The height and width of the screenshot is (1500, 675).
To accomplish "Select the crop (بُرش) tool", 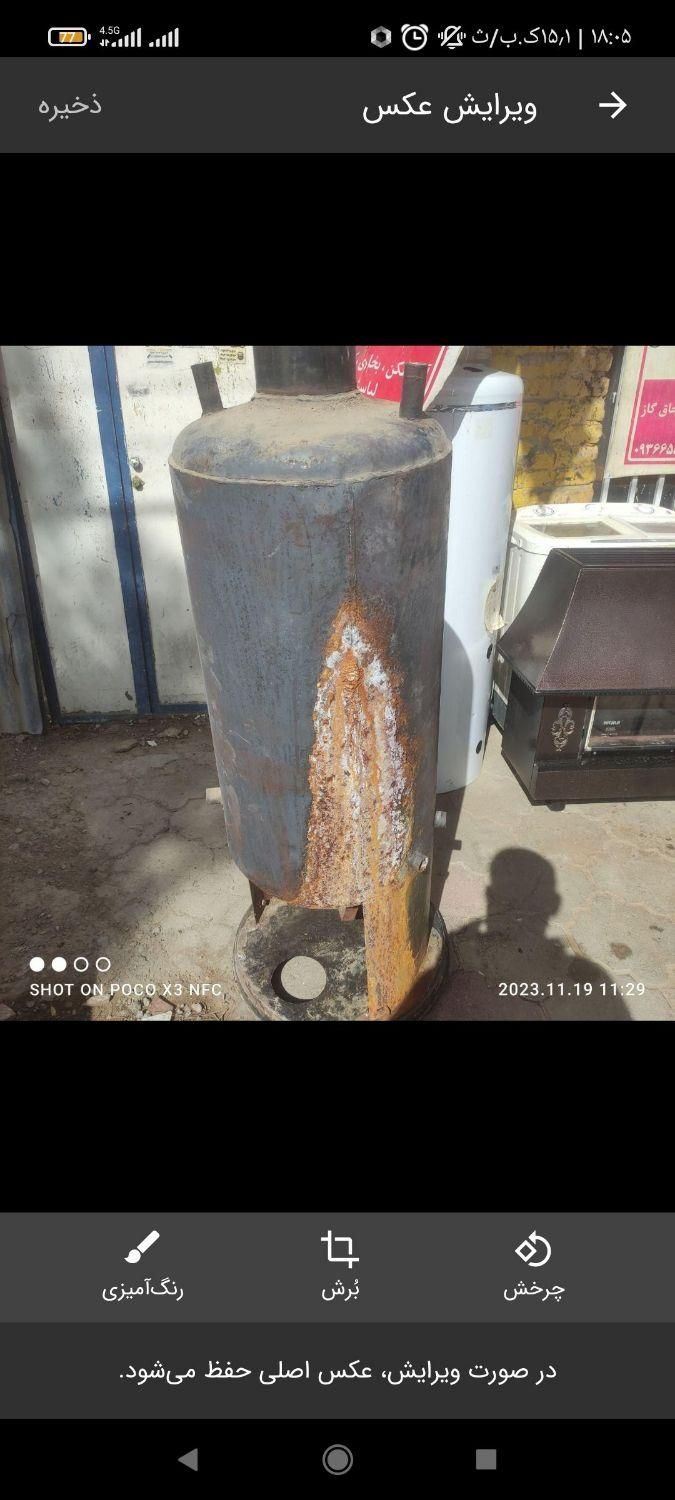I will tap(339, 1264).
